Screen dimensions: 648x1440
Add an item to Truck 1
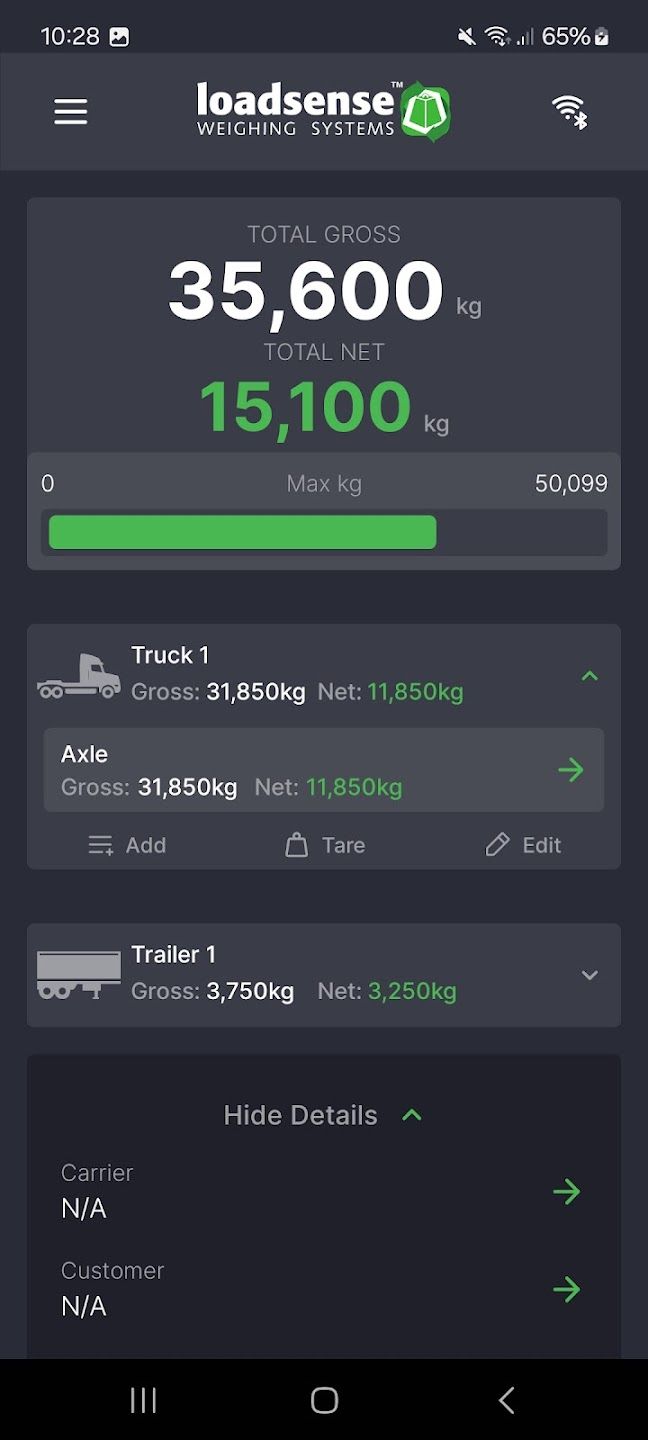click(x=127, y=845)
